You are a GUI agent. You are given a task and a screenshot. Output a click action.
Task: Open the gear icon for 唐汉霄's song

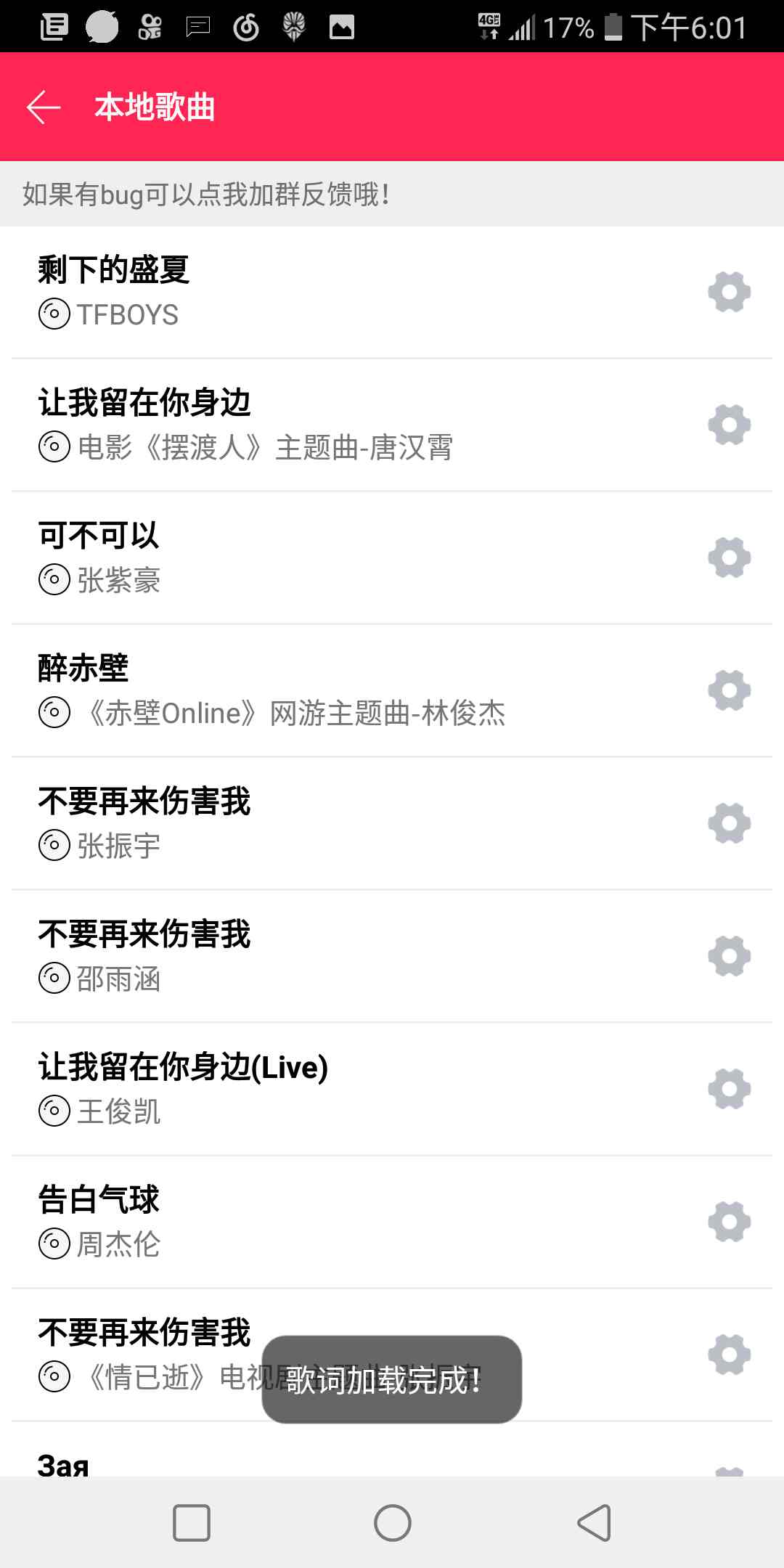(729, 425)
